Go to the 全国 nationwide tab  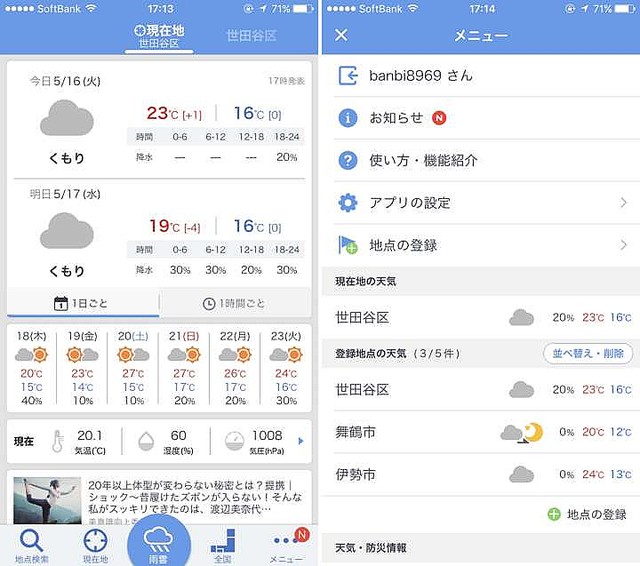point(222,545)
